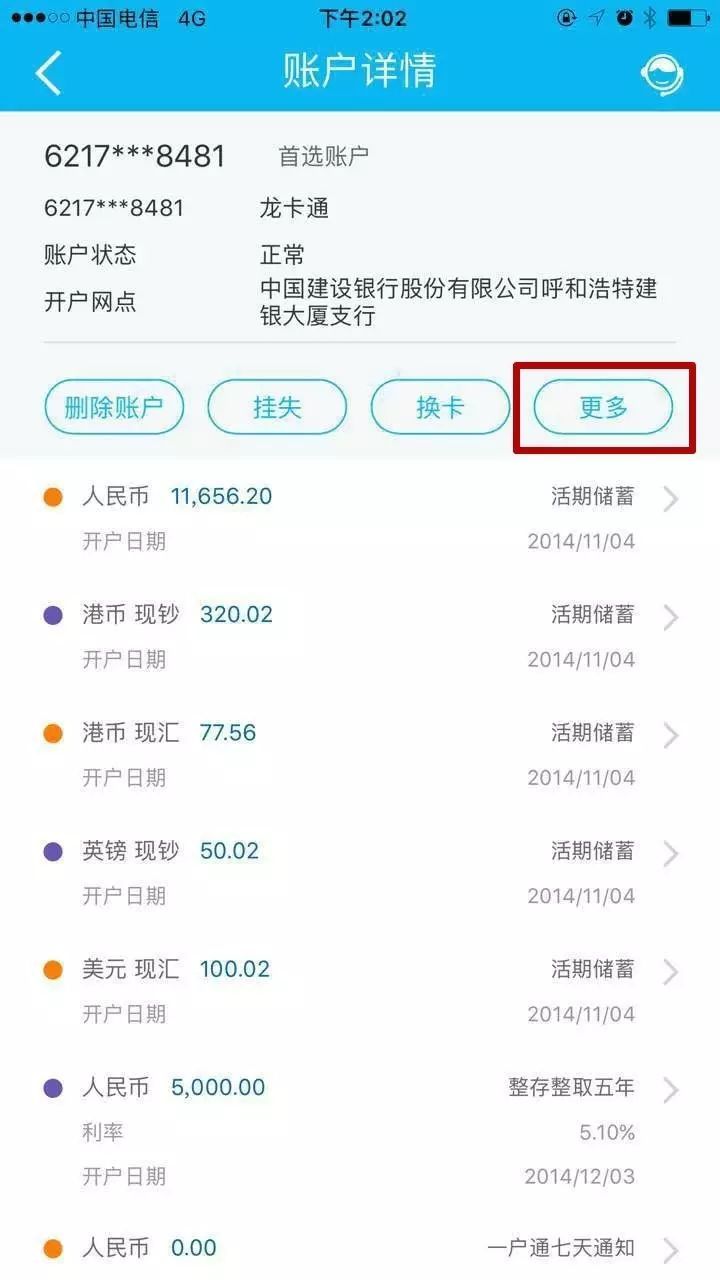This screenshot has height=1280, width=720.
Task: Open the 人民币 0.00 一户通七天通知 row
Action: [360, 1248]
